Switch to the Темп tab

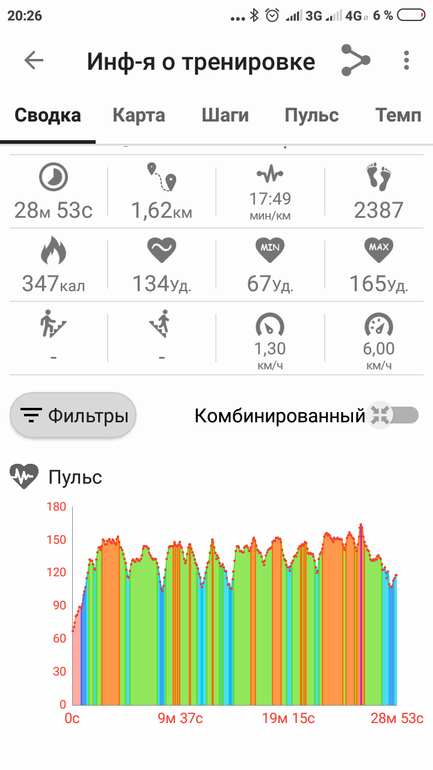tap(398, 115)
